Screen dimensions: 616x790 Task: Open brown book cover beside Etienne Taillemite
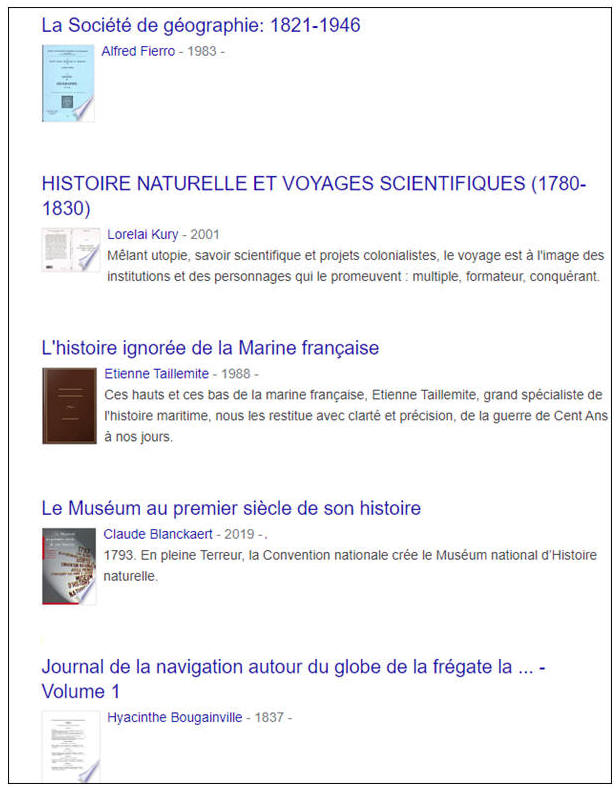(x=68, y=405)
